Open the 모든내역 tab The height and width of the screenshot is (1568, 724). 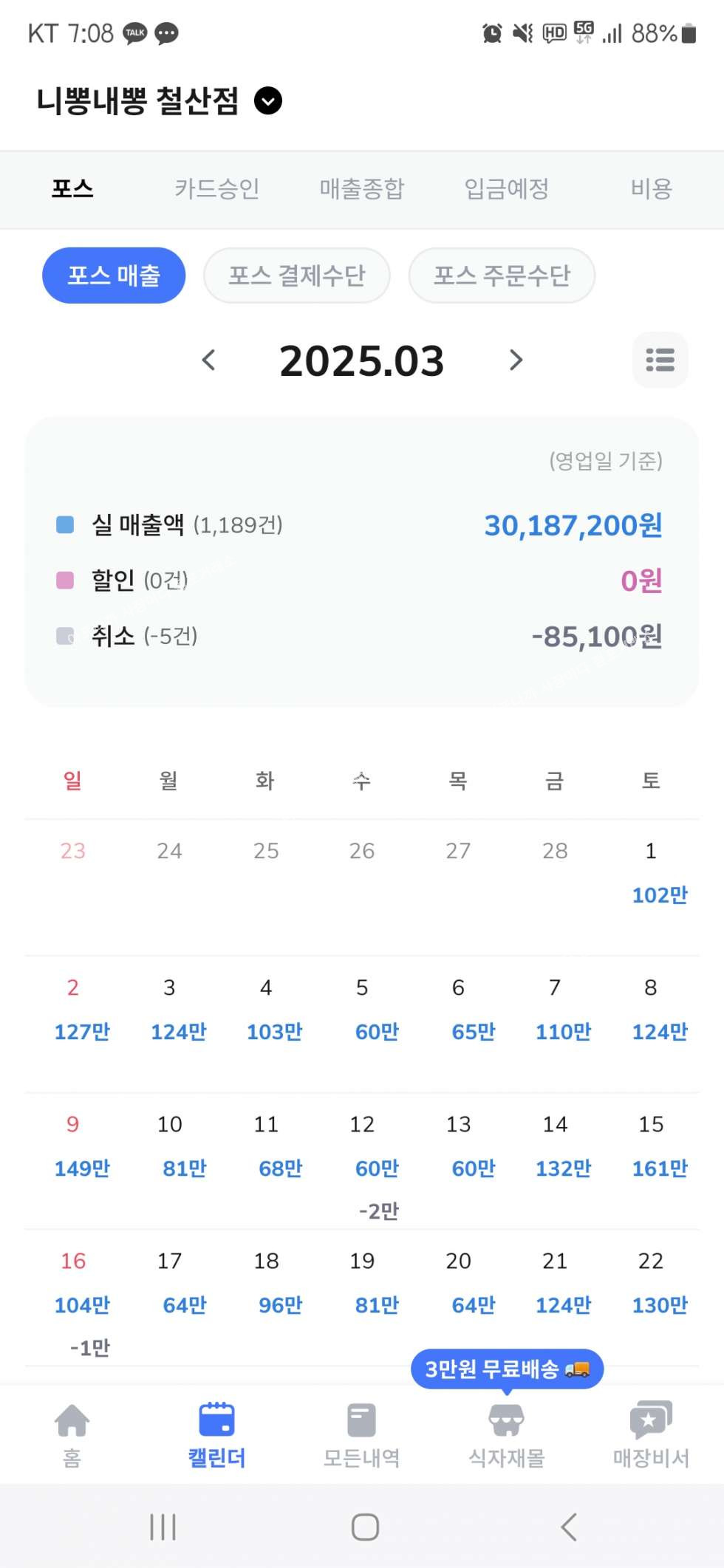[361, 1434]
